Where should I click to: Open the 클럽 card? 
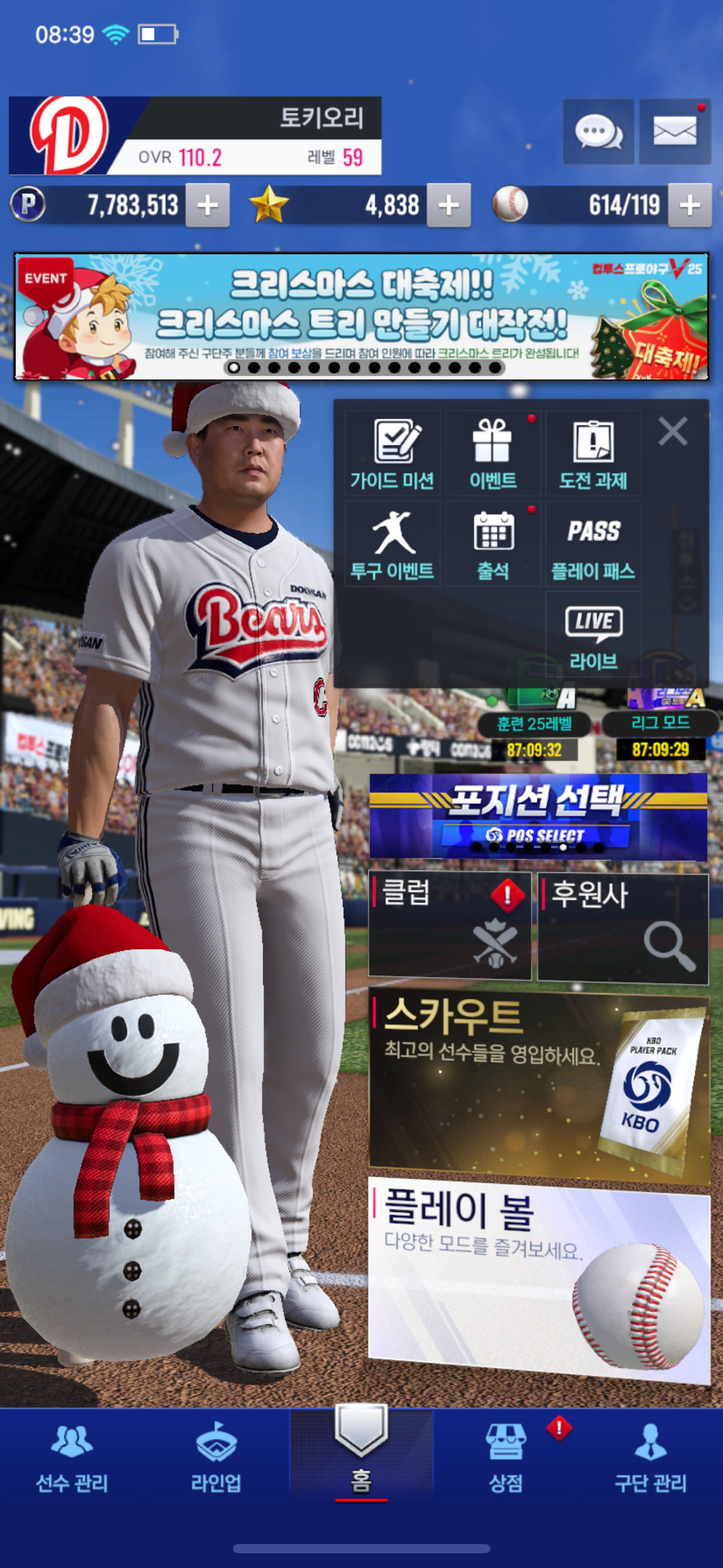[x=449, y=924]
